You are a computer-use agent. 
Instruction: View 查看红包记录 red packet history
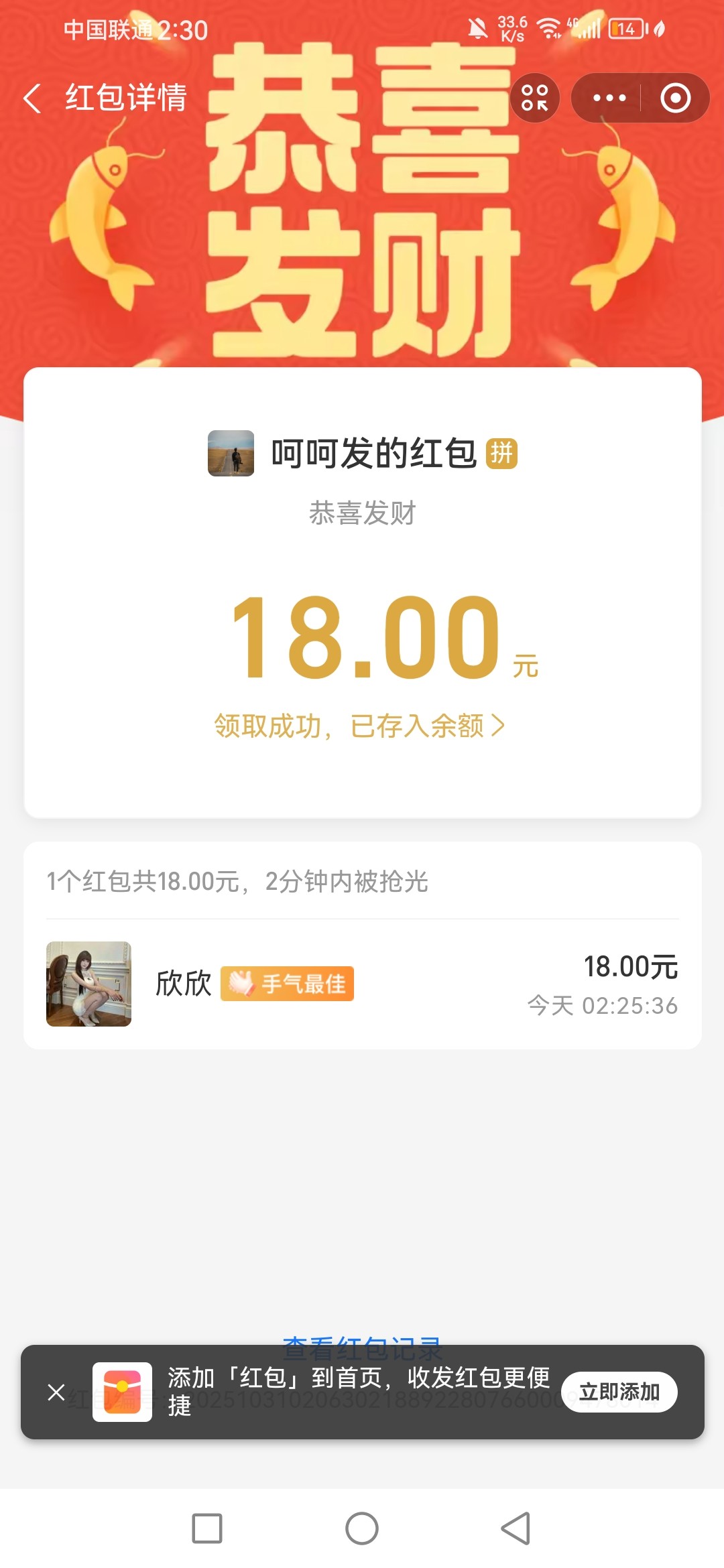point(362,1339)
